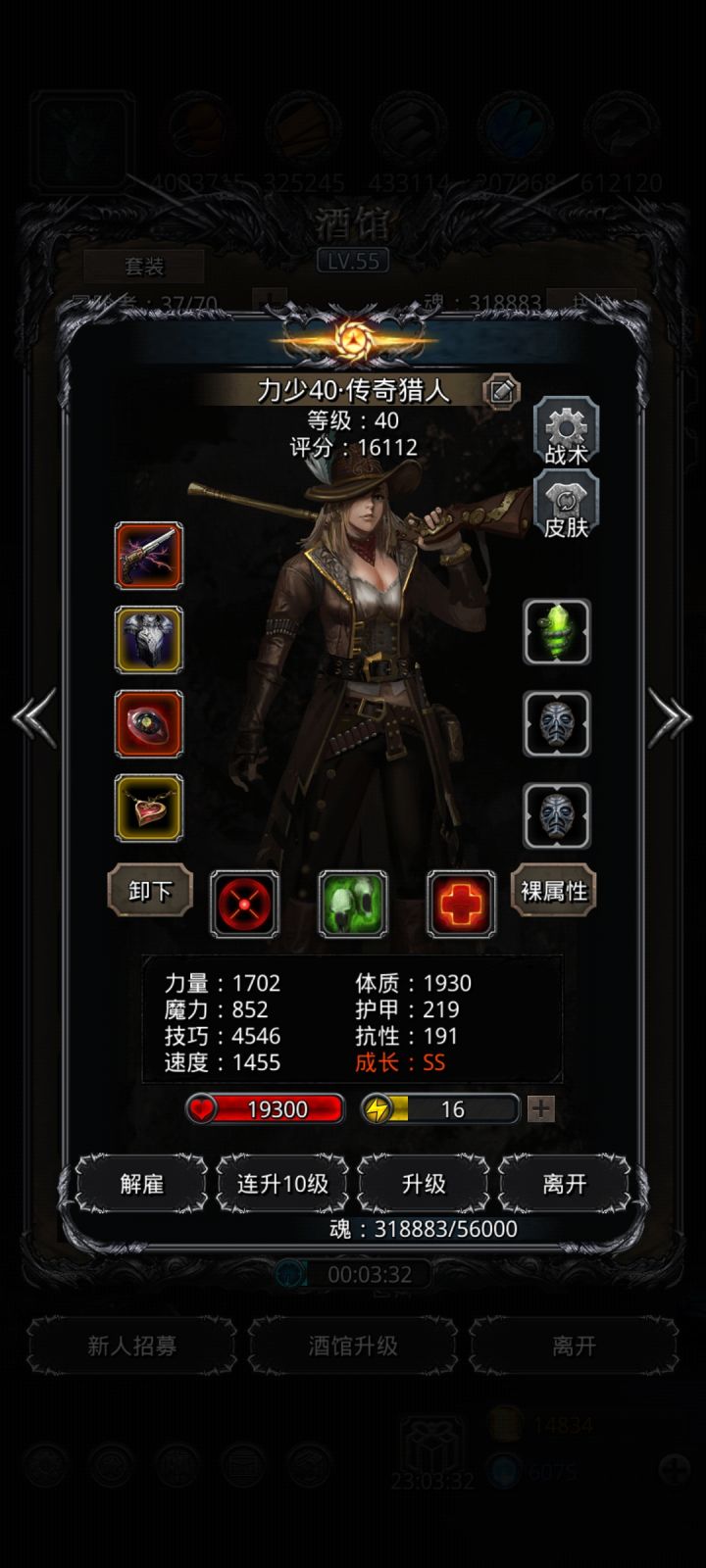Click the red 19300 health bar
The width and height of the screenshot is (706, 1568).
pos(265,1108)
